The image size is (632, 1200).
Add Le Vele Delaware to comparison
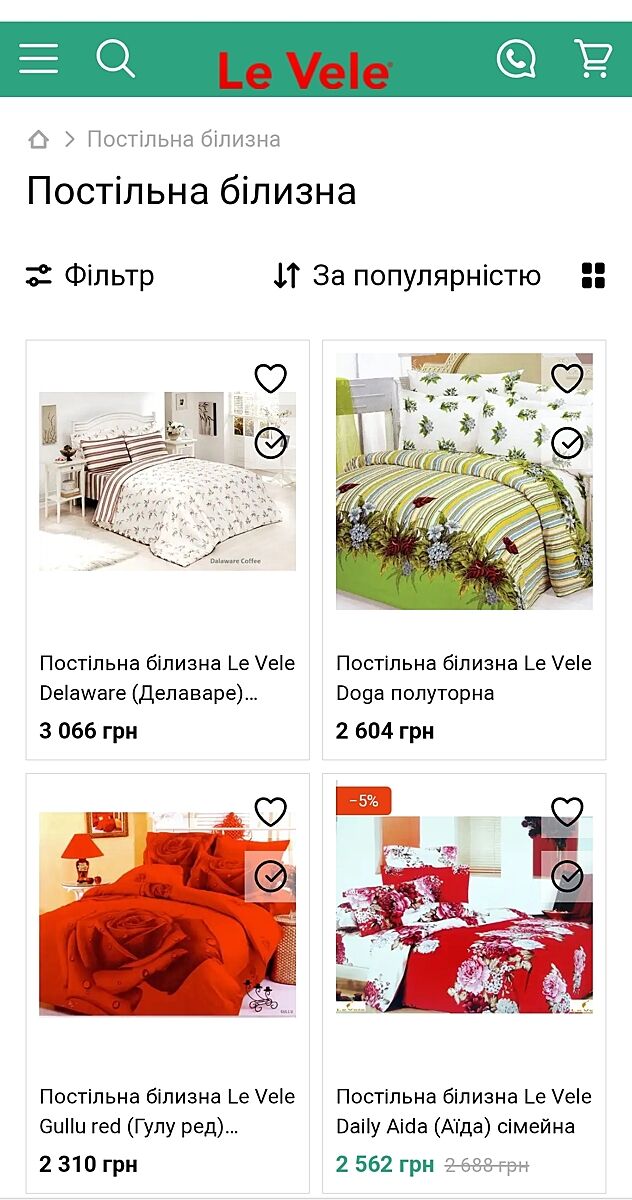point(270,442)
